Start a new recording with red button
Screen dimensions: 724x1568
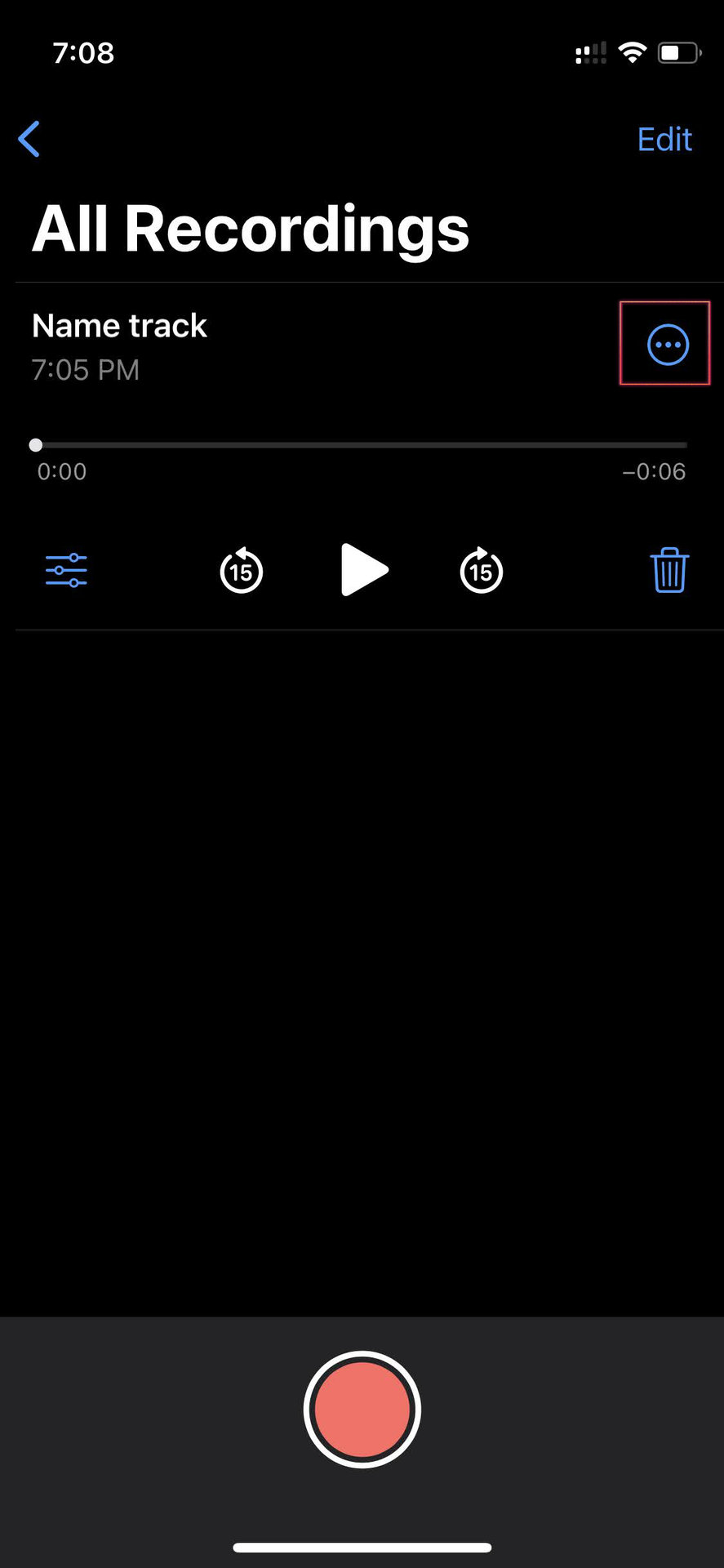[362, 1409]
